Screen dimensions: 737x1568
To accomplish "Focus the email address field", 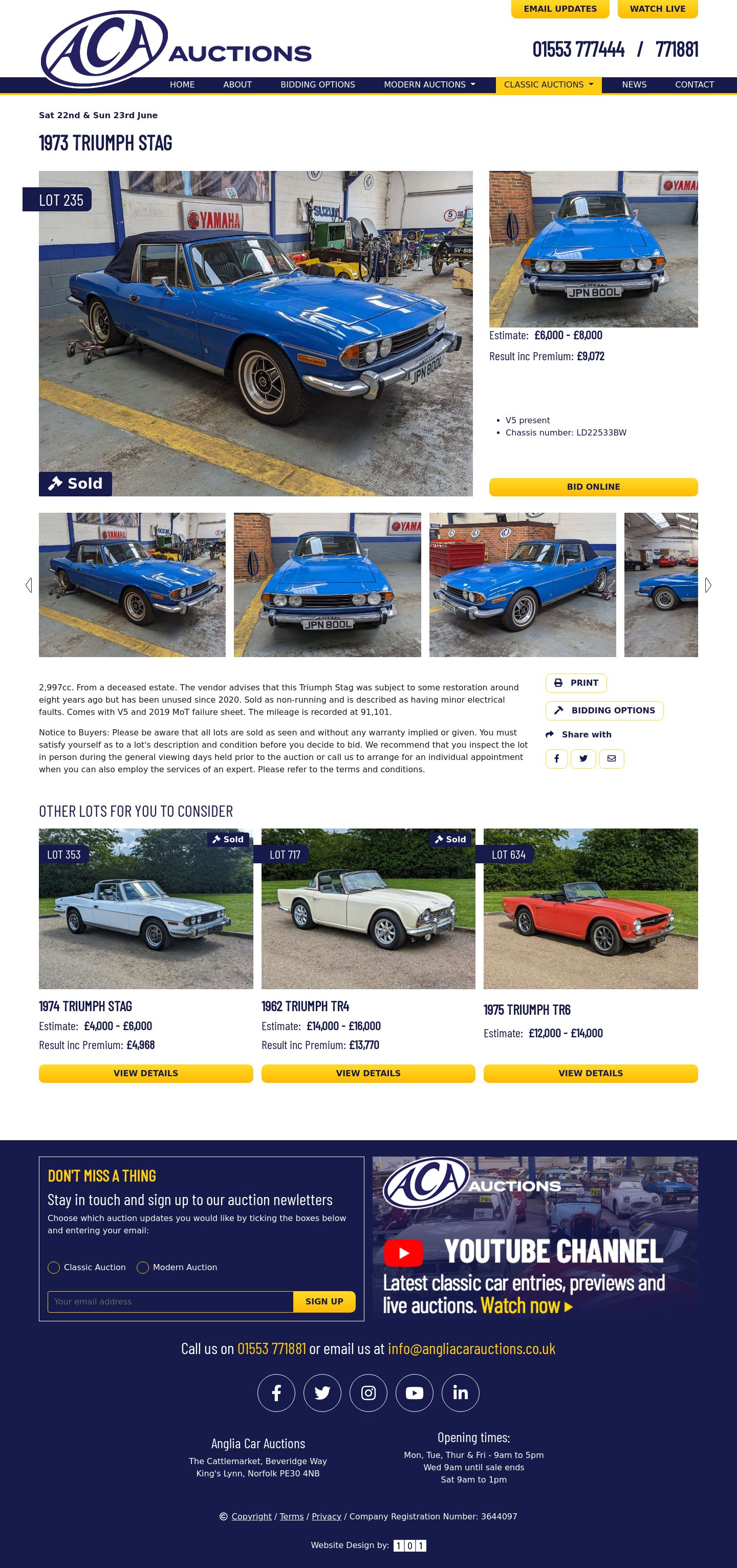I will [170, 1301].
